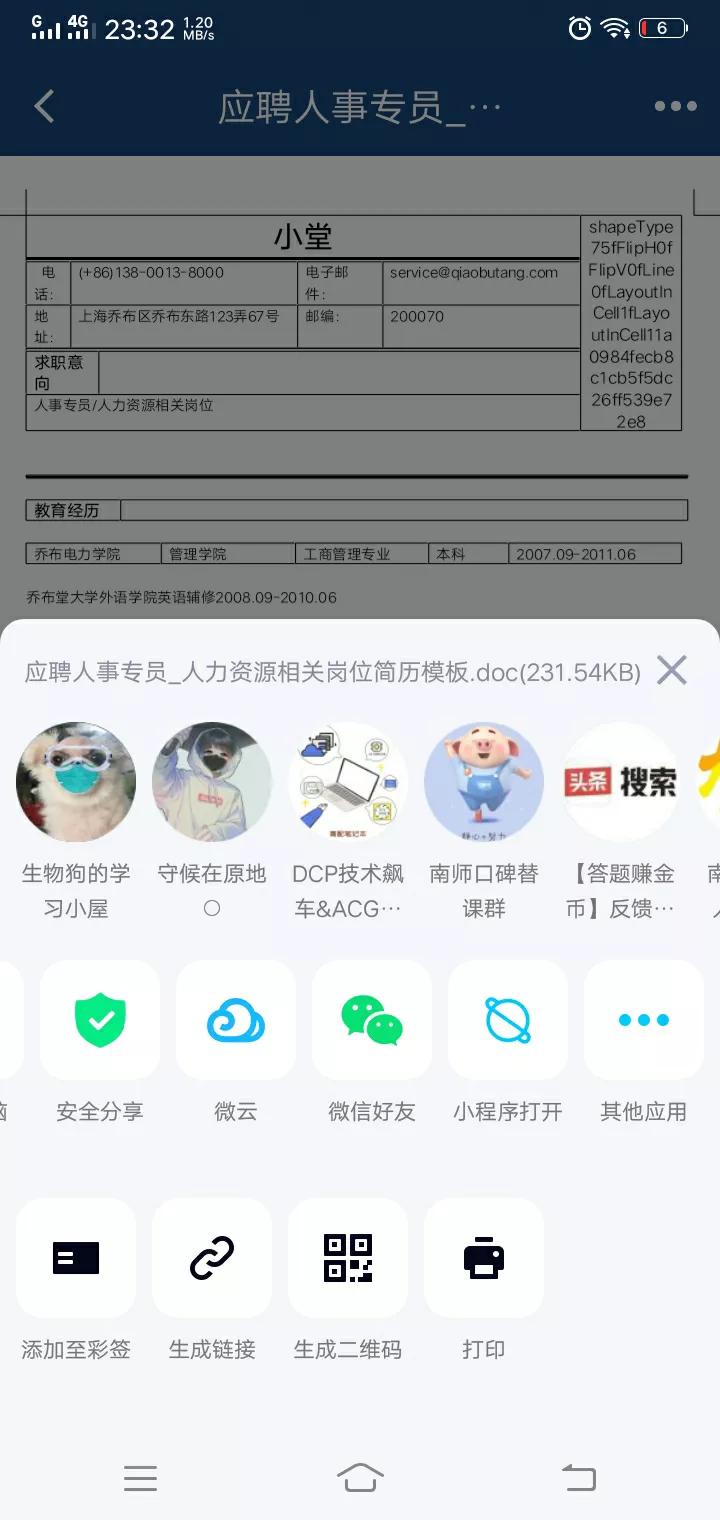
Task: Tap 生成链接 to create link
Action: pos(212,1258)
